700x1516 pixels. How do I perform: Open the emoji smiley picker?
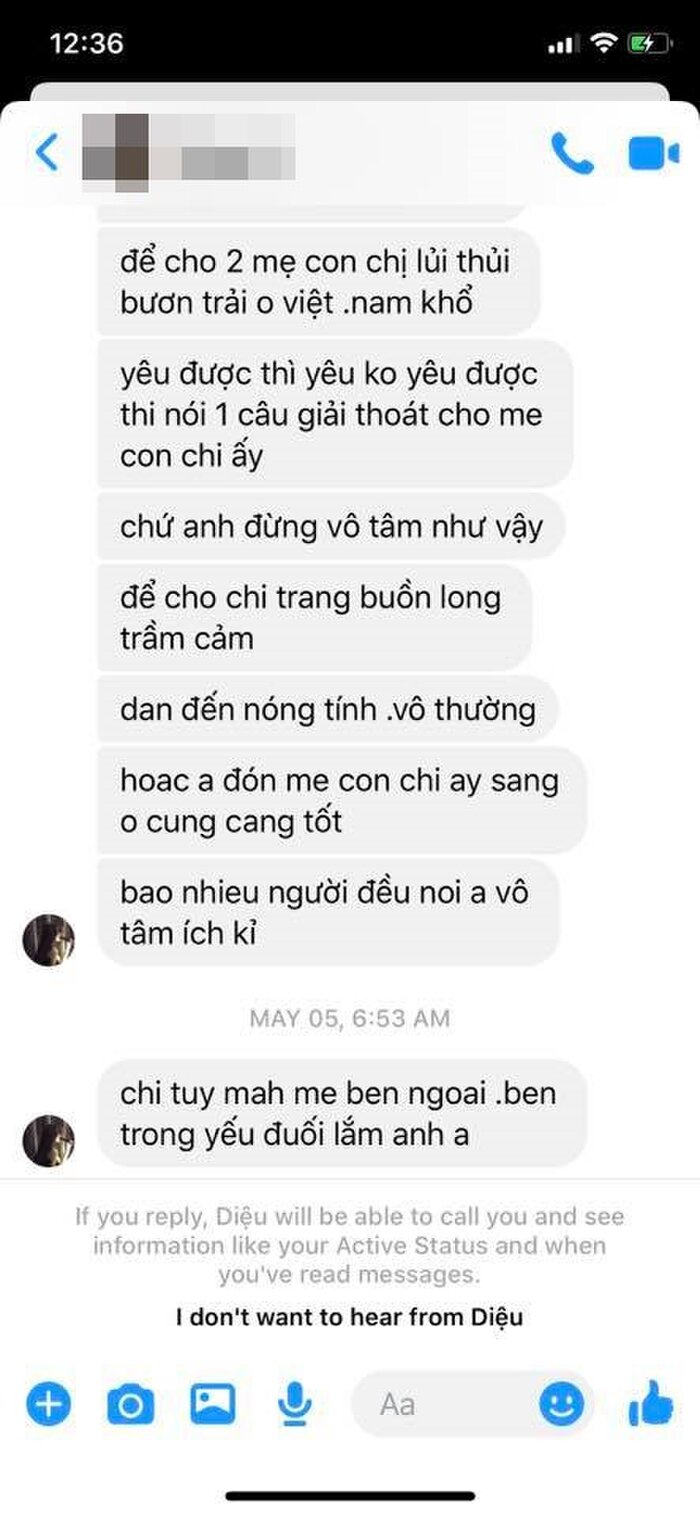[561, 1405]
